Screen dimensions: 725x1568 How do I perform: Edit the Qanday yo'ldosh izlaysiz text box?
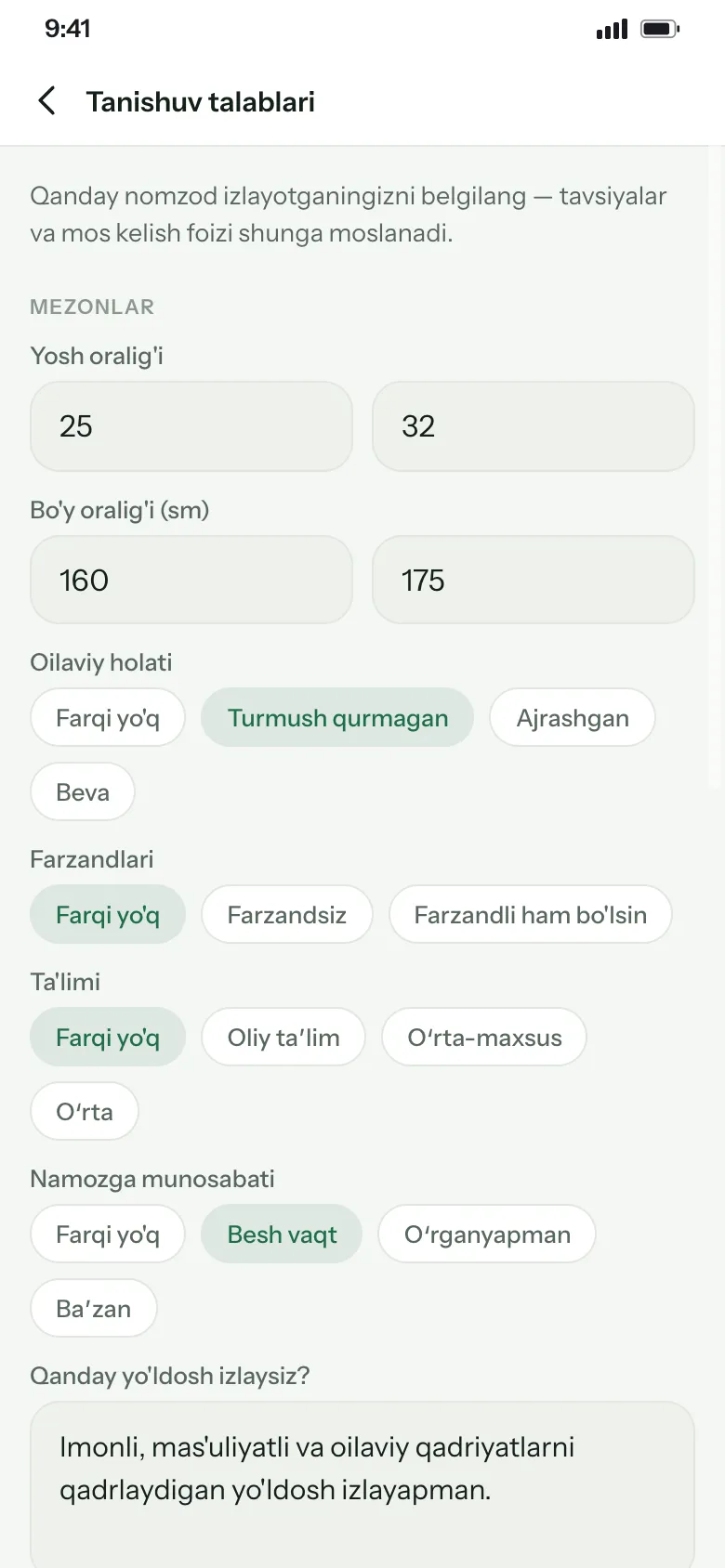(x=362, y=1484)
